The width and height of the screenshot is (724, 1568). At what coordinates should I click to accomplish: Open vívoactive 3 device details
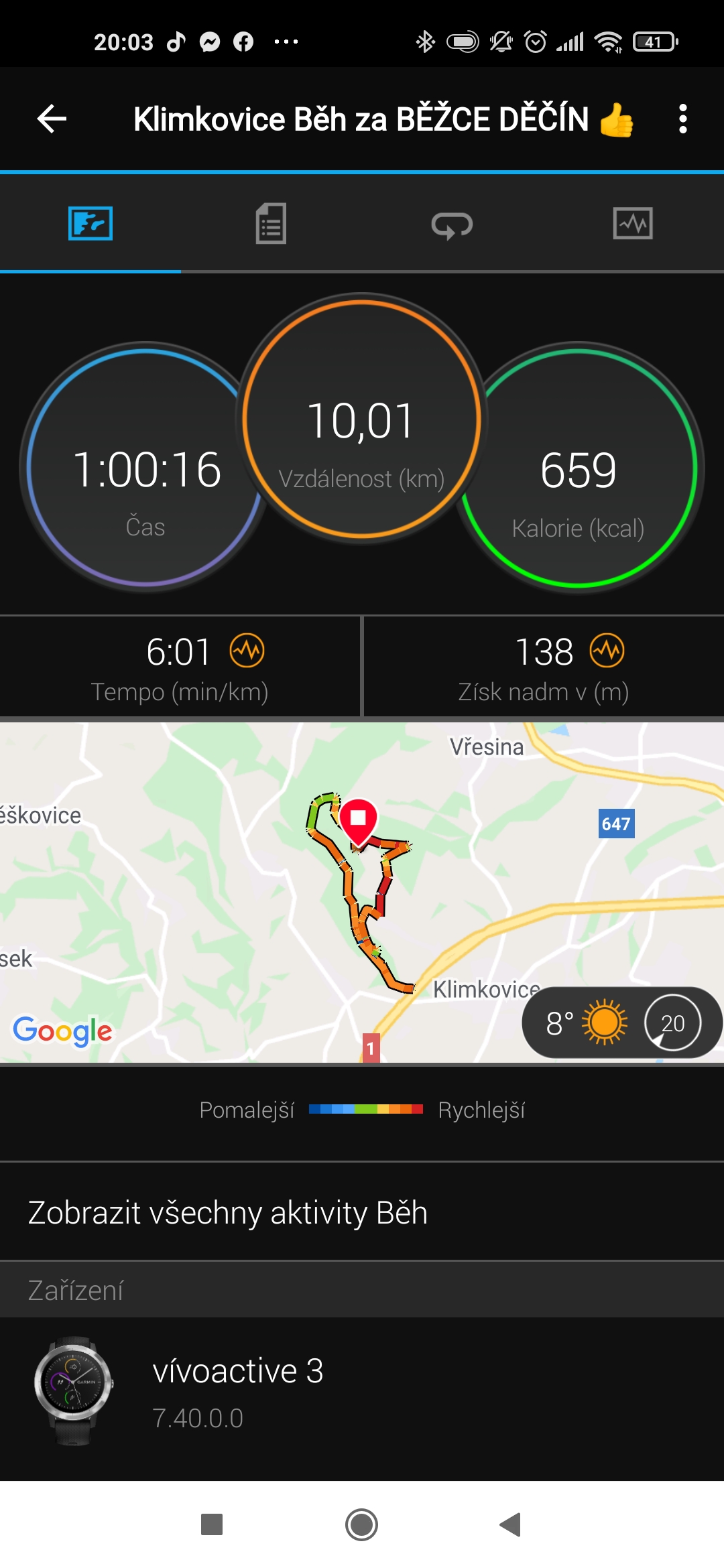coord(362,1392)
